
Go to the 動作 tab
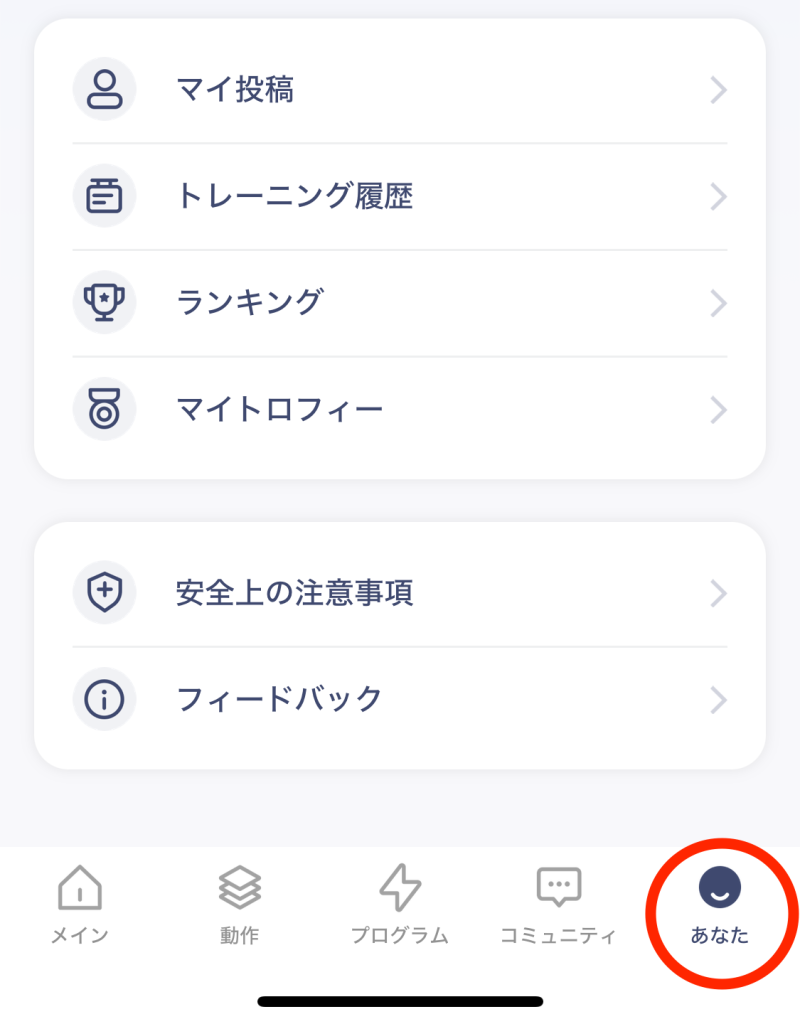(x=240, y=906)
